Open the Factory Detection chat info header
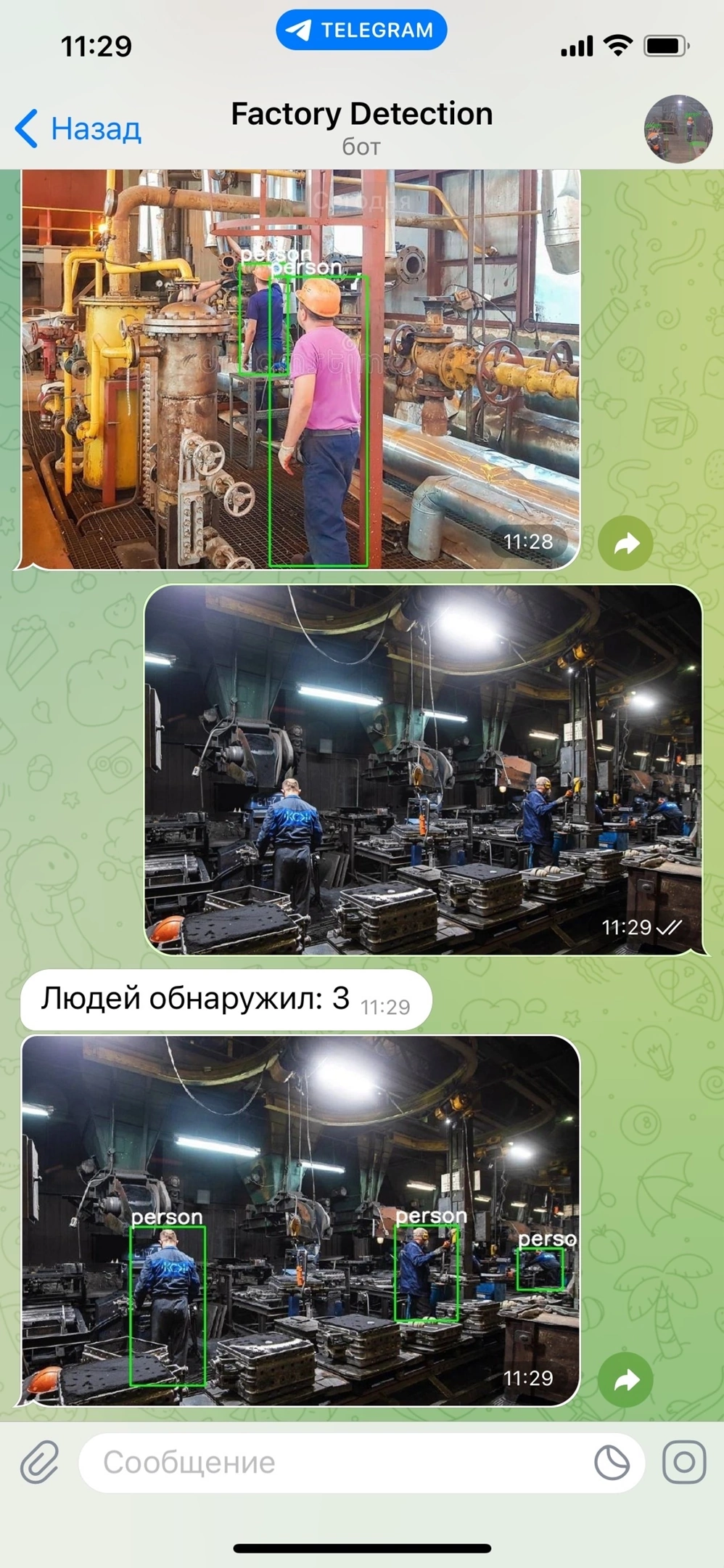Image resolution: width=724 pixels, height=1568 pixels. pyautogui.click(x=361, y=126)
